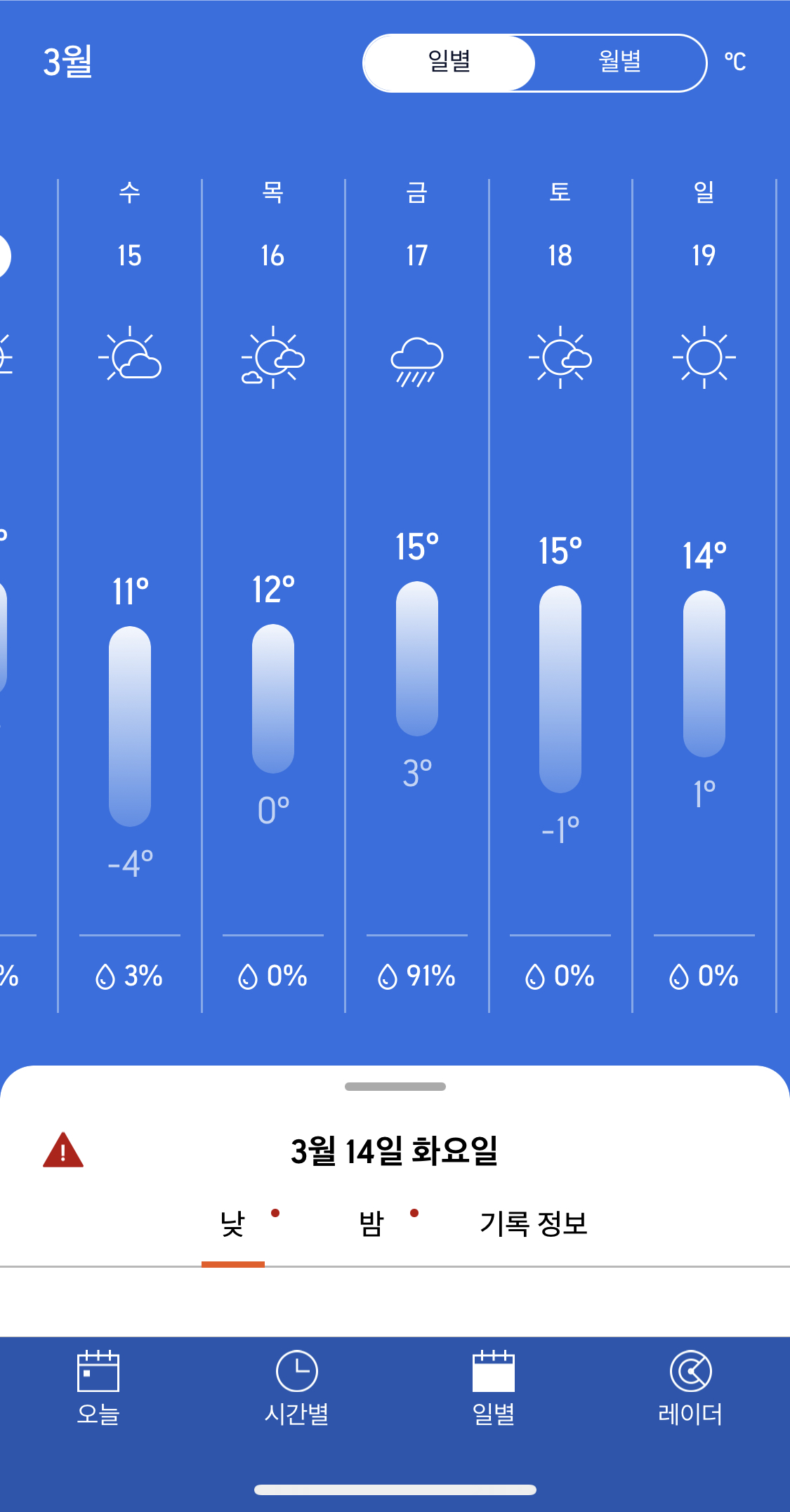Select the 일별 segment at the top

click(x=449, y=62)
